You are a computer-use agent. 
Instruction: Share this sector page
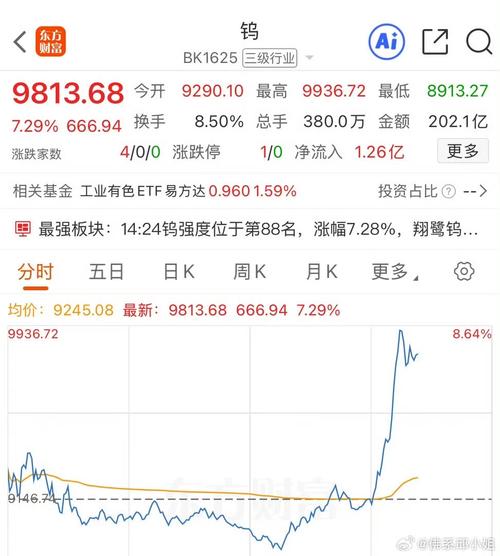435,42
